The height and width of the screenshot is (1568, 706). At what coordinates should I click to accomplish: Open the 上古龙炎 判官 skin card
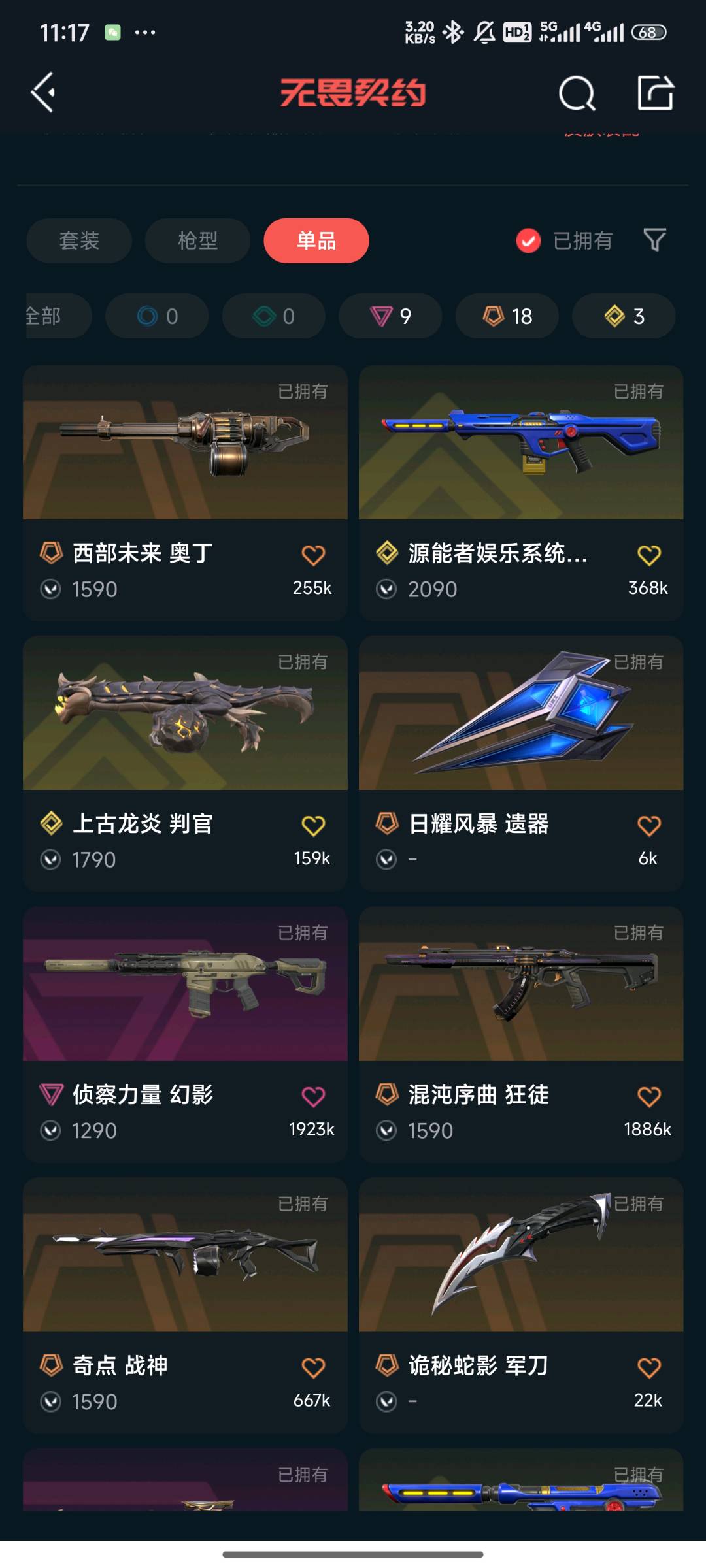point(185,763)
